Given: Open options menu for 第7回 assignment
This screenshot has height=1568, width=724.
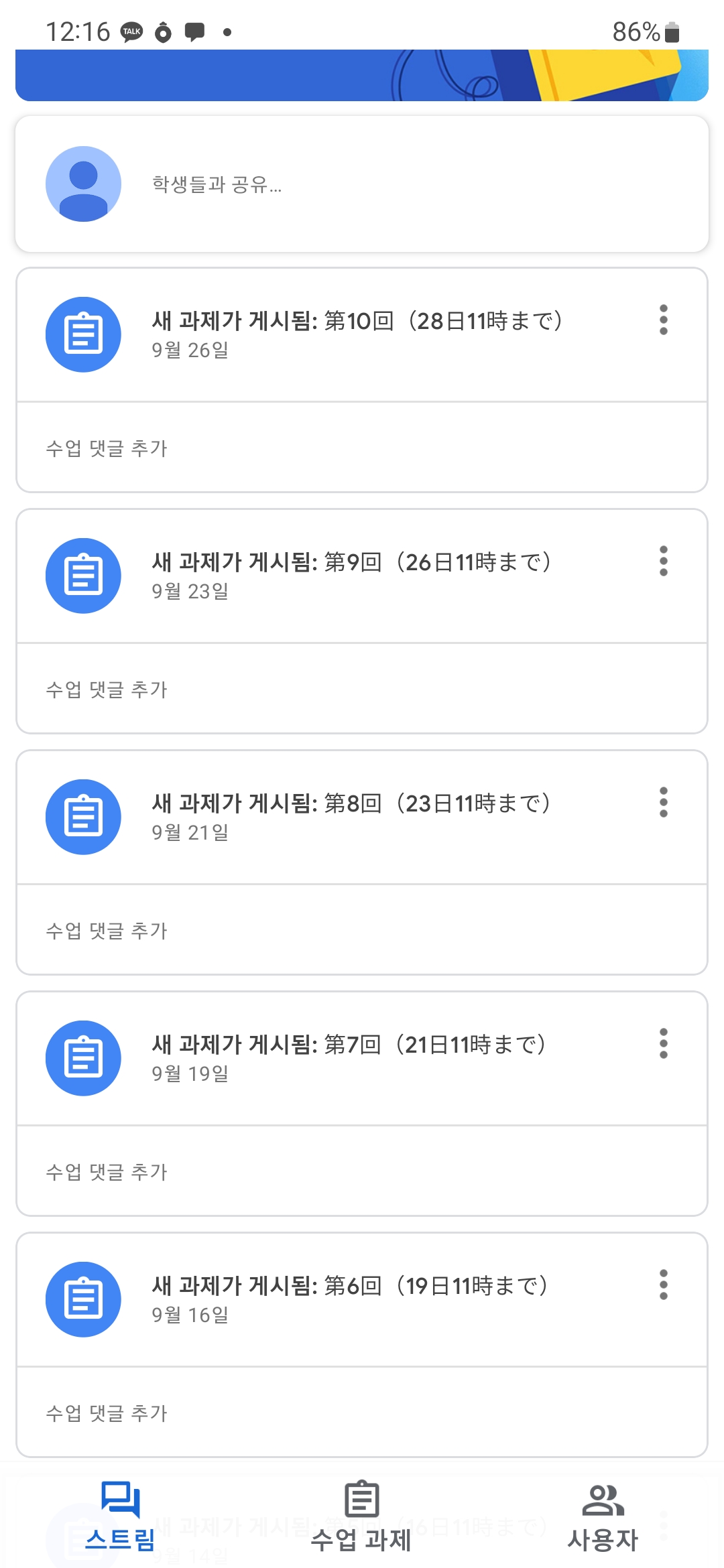Looking at the screenshot, I should 662,1045.
